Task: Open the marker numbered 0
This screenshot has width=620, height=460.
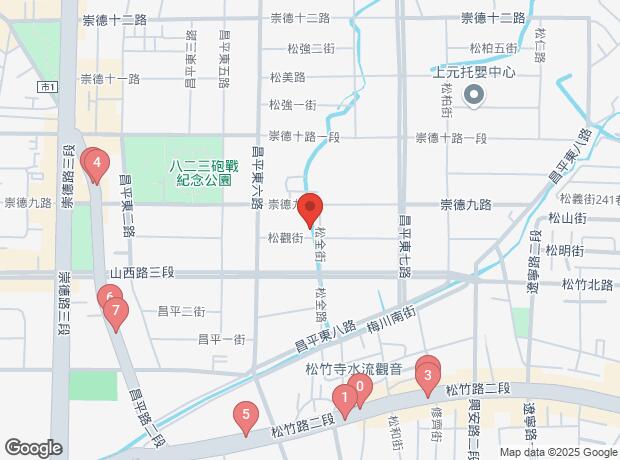Action: [360, 385]
